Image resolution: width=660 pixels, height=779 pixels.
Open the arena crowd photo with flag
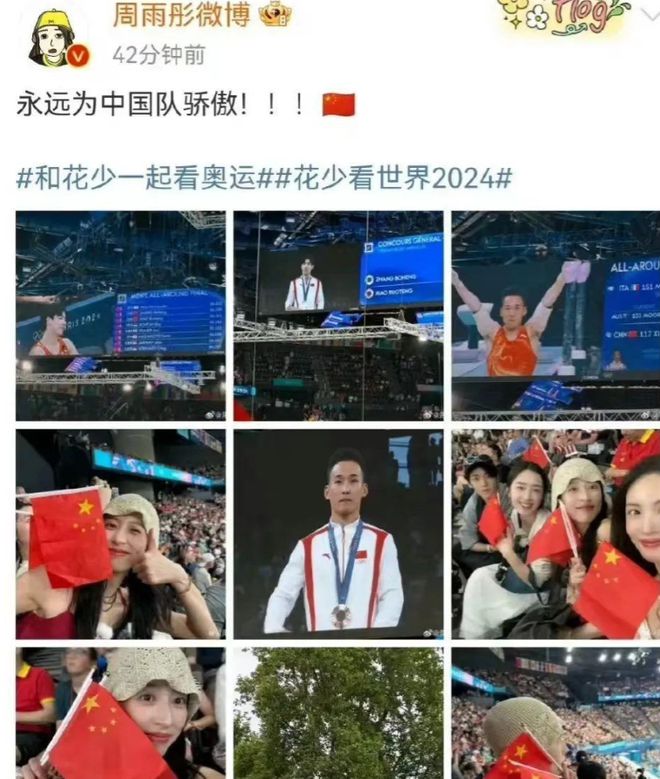tap(555, 713)
